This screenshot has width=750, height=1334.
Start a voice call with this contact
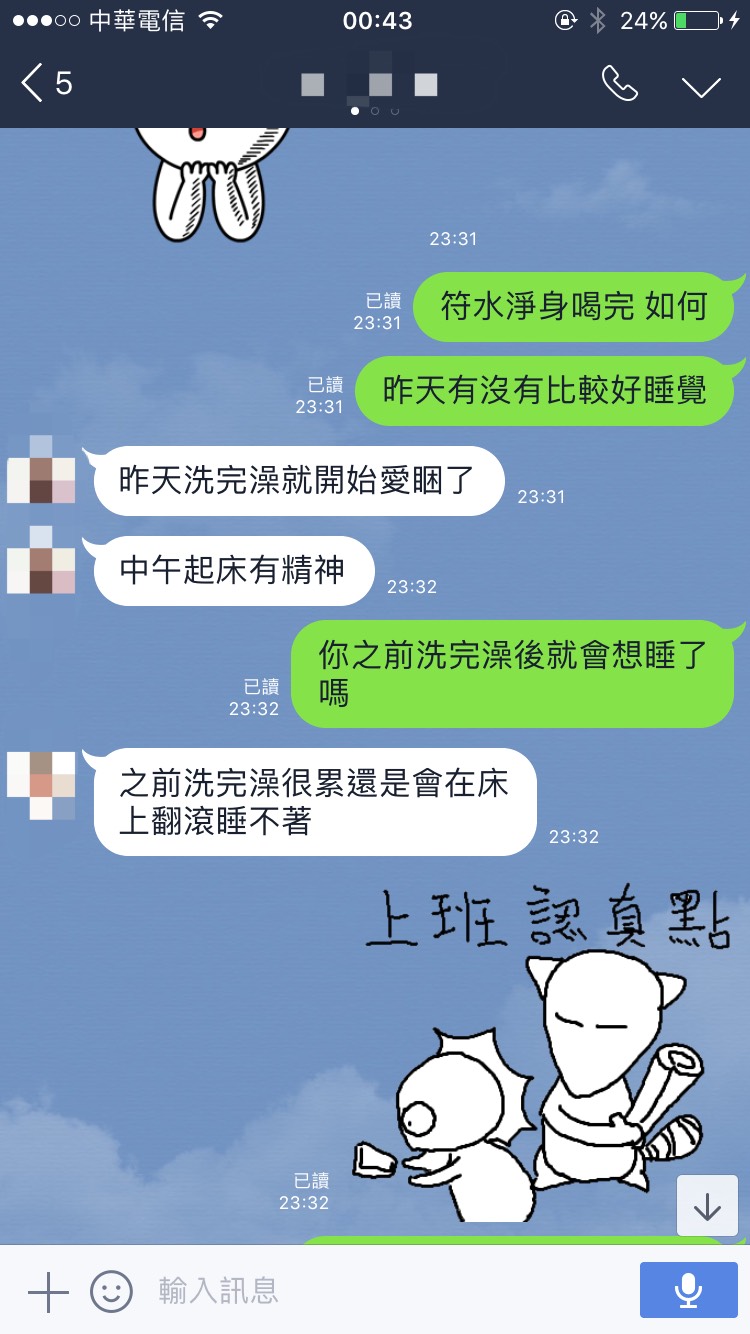619,84
